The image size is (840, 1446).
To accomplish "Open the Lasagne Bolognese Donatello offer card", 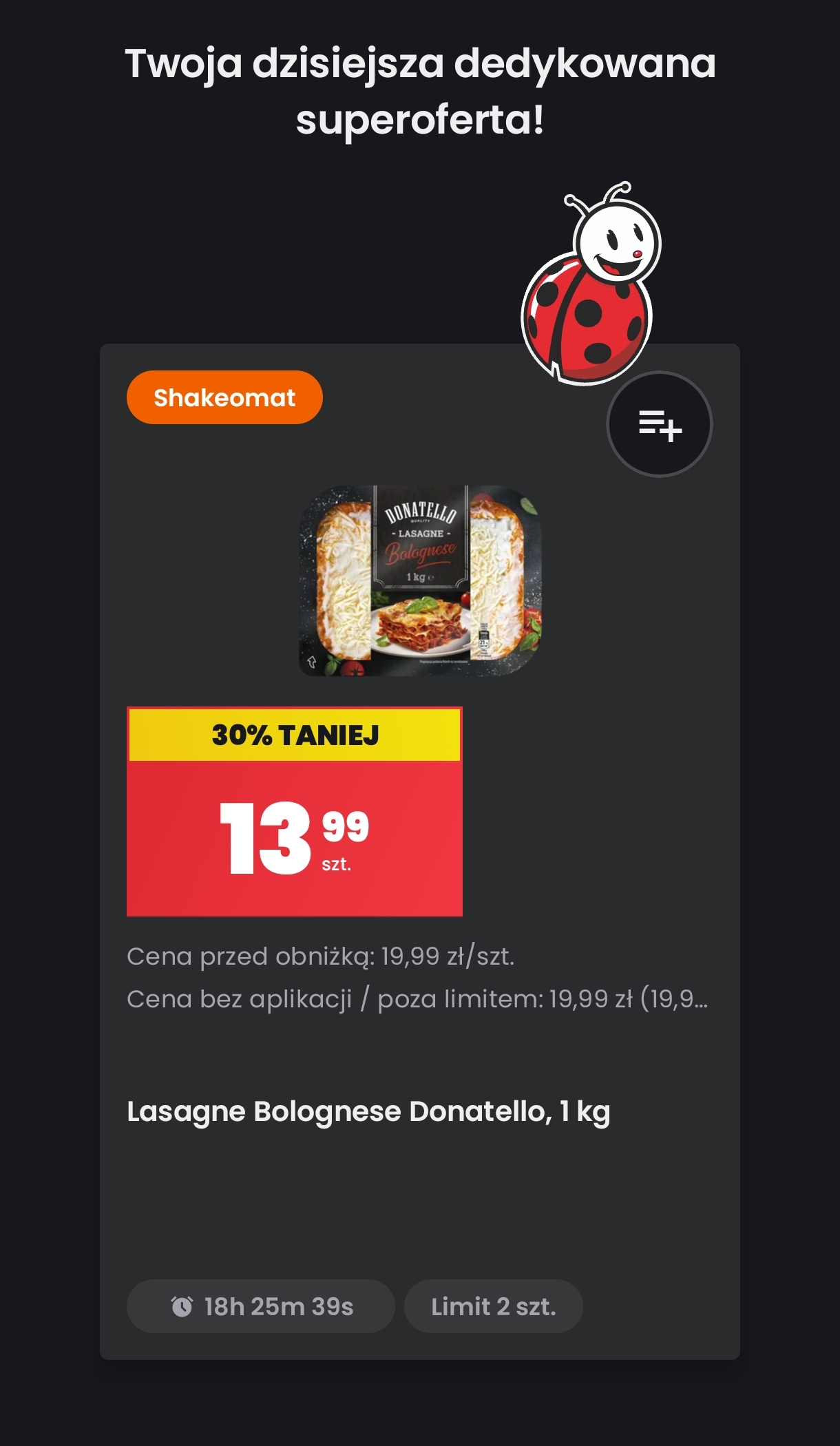I will 420,851.
